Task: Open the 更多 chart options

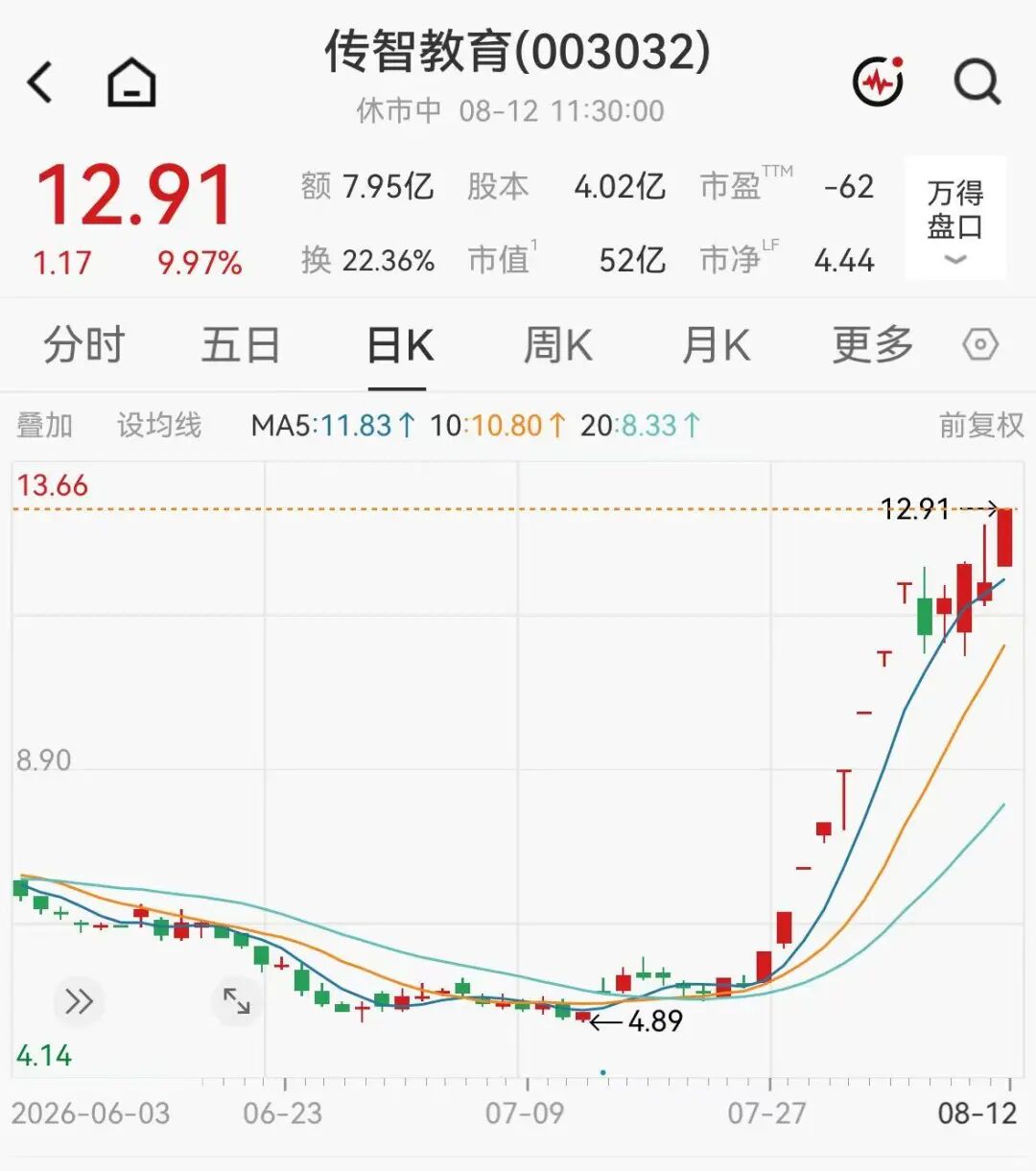Action: tap(873, 345)
